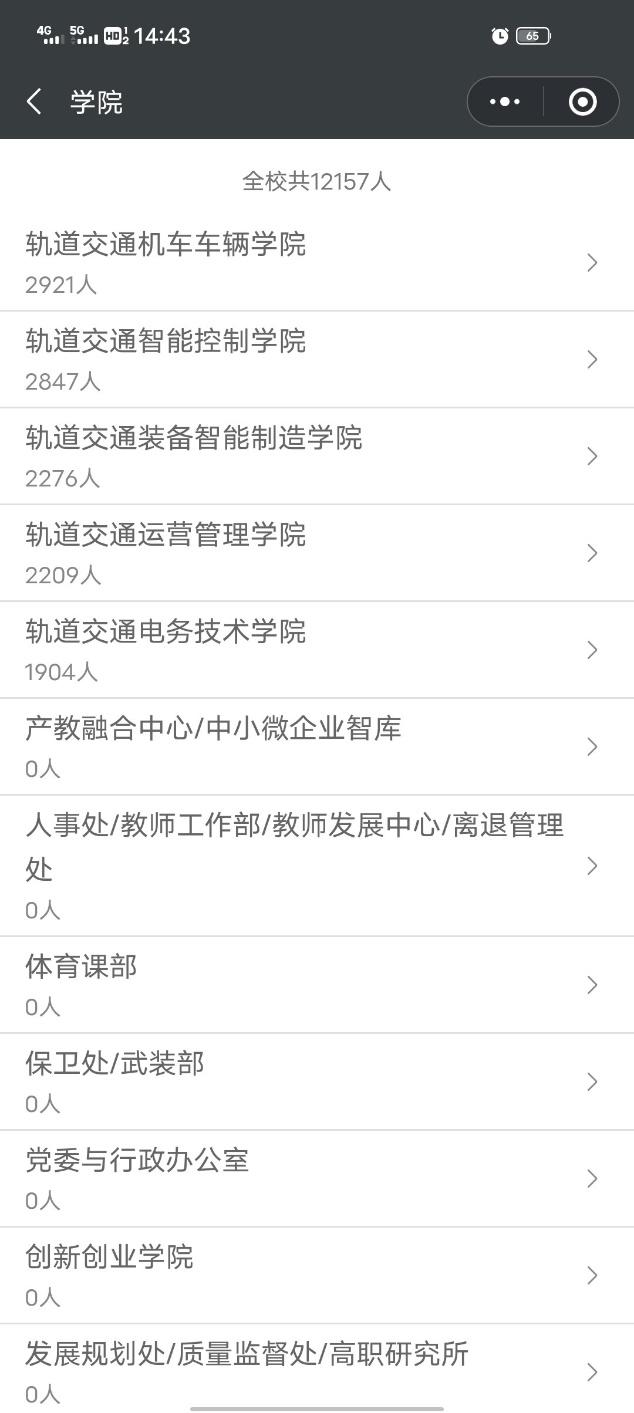View 轨道交通电务技术学院

coord(317,651)
